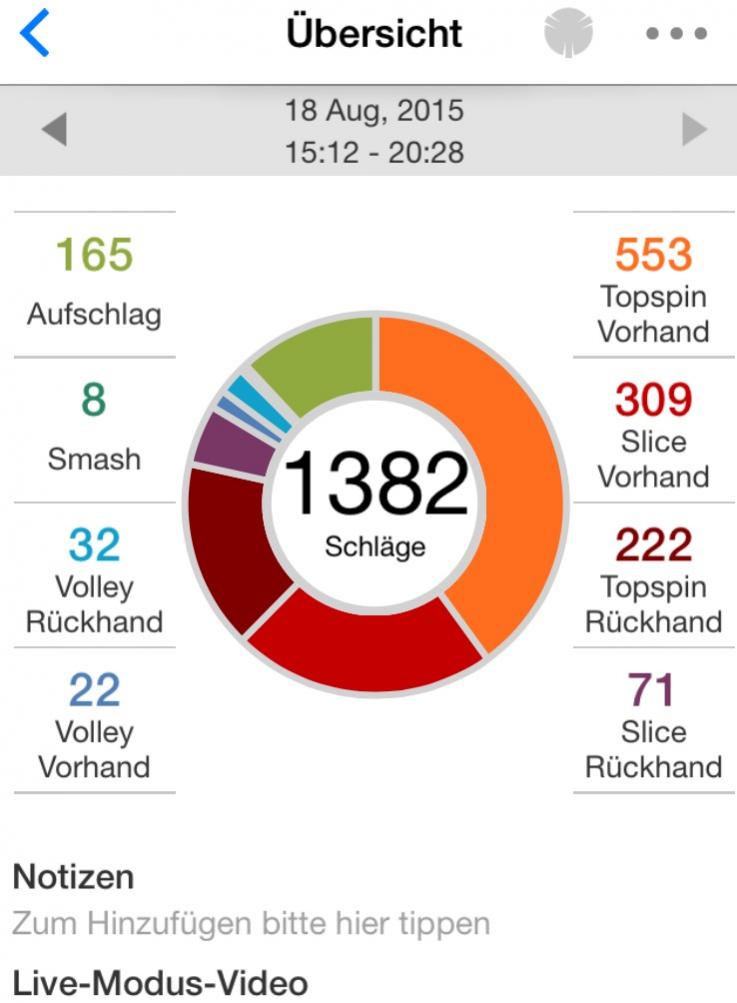The image size is (737, 1003).
Task: Go to the previous session date
Action: coord(53,130)
